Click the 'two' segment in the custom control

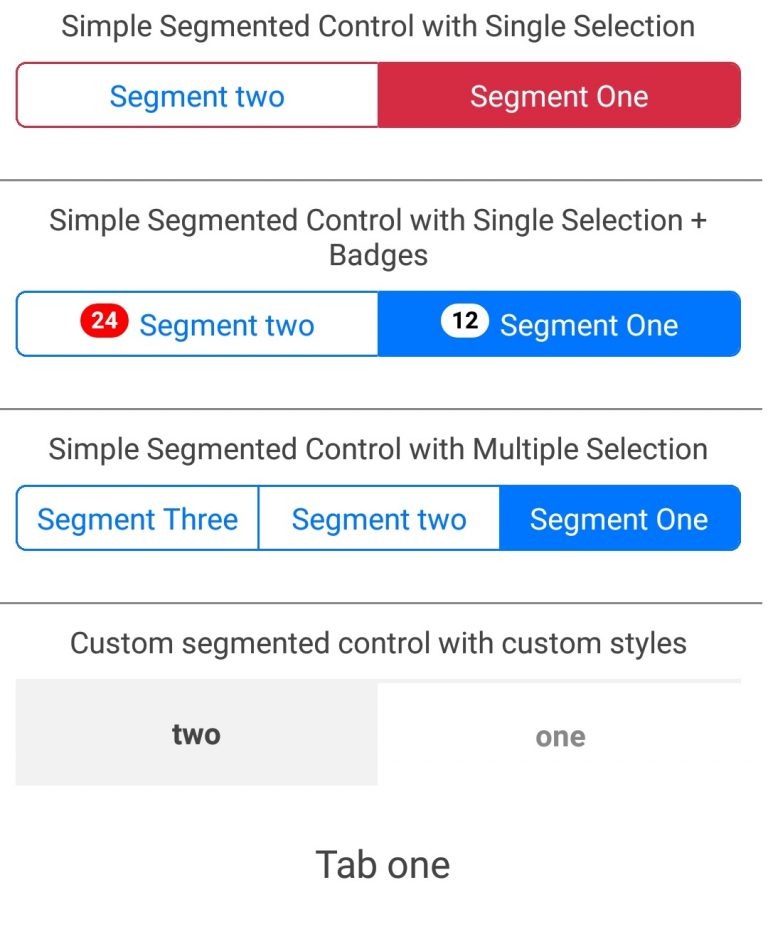pyautogui.click(x=196, y=733)
